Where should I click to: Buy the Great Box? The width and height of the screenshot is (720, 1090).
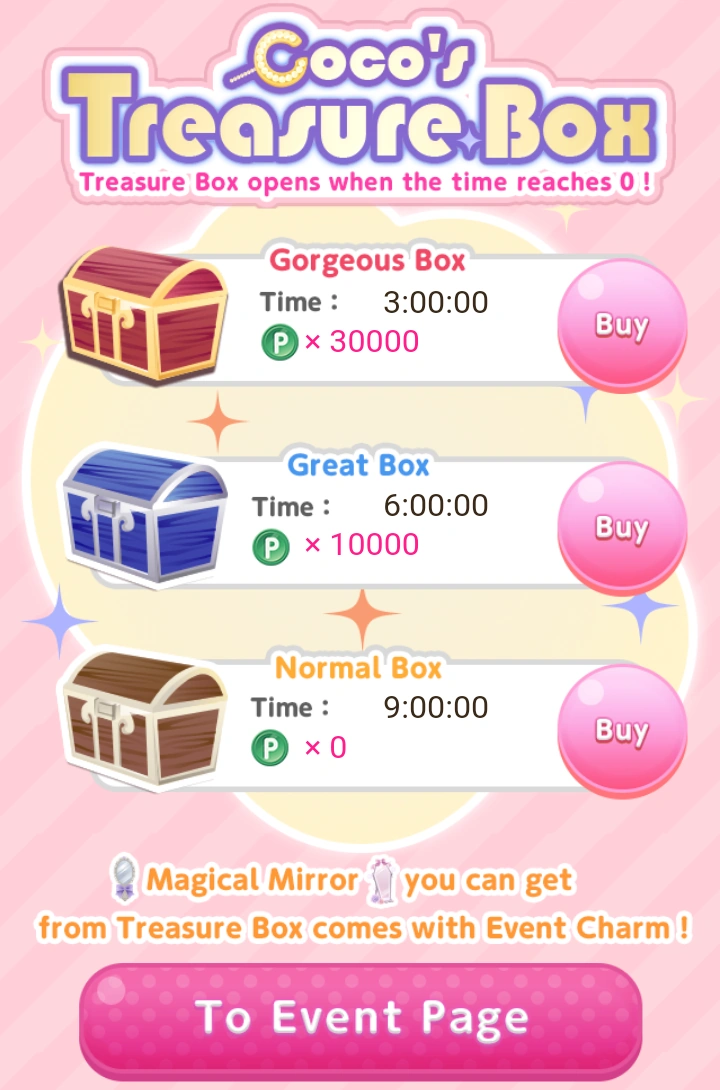[621, 527]
